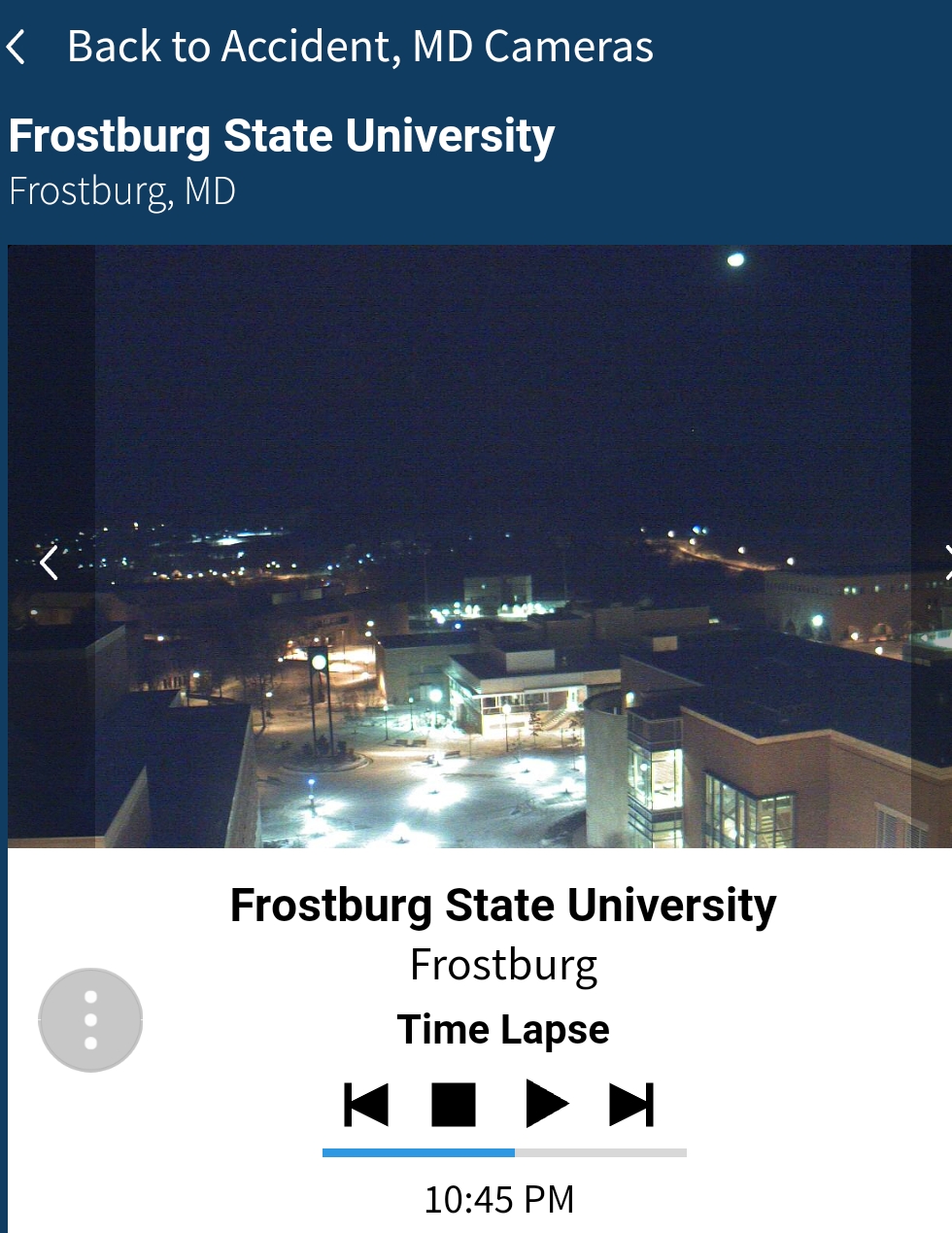Image resolution: width=952 pixels, height=1233 pixels.
Task: Show the previous camera image
Action: tap(50, 562)
